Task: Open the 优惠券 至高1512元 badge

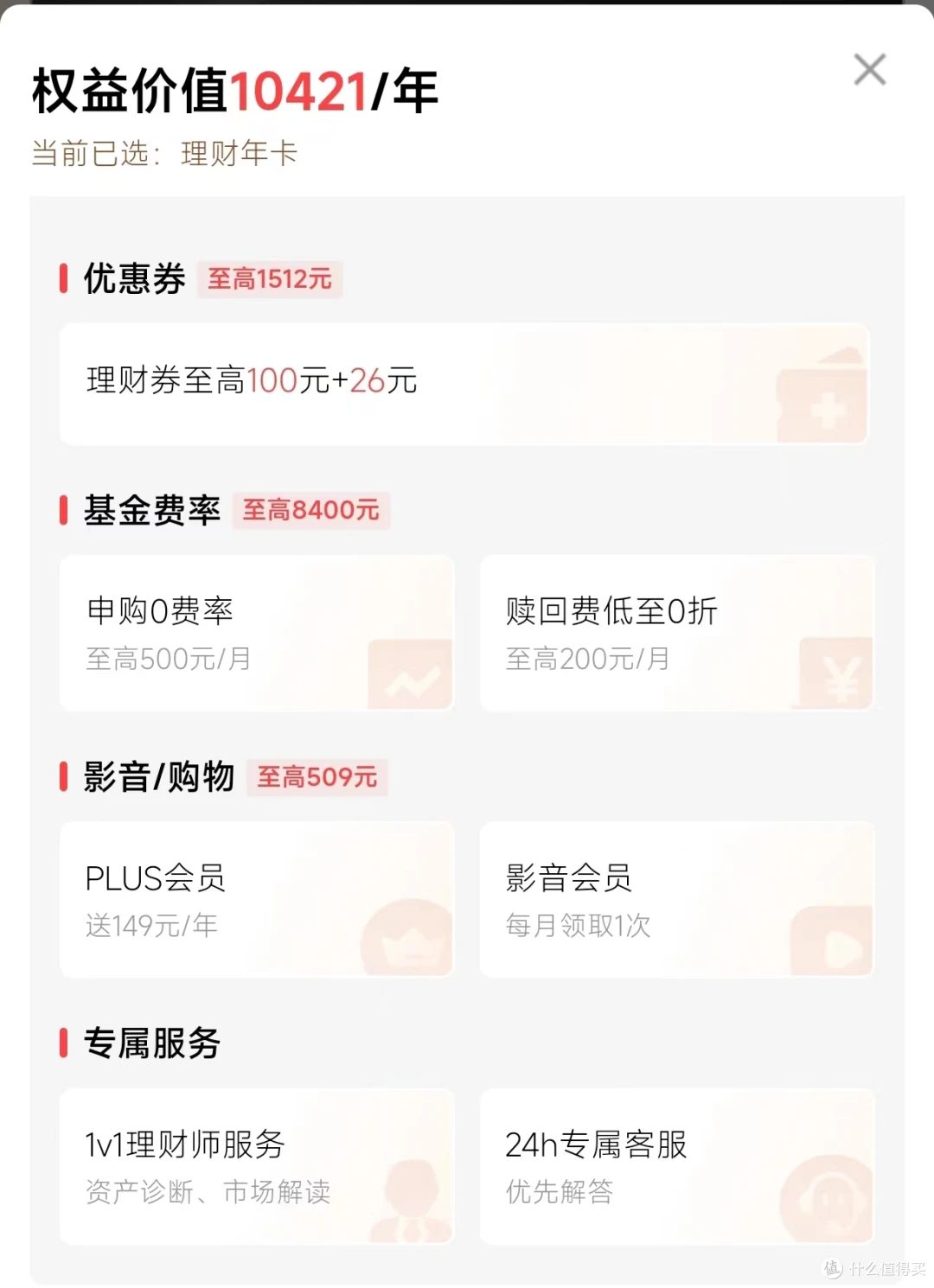Action: (x=270, y=279)
